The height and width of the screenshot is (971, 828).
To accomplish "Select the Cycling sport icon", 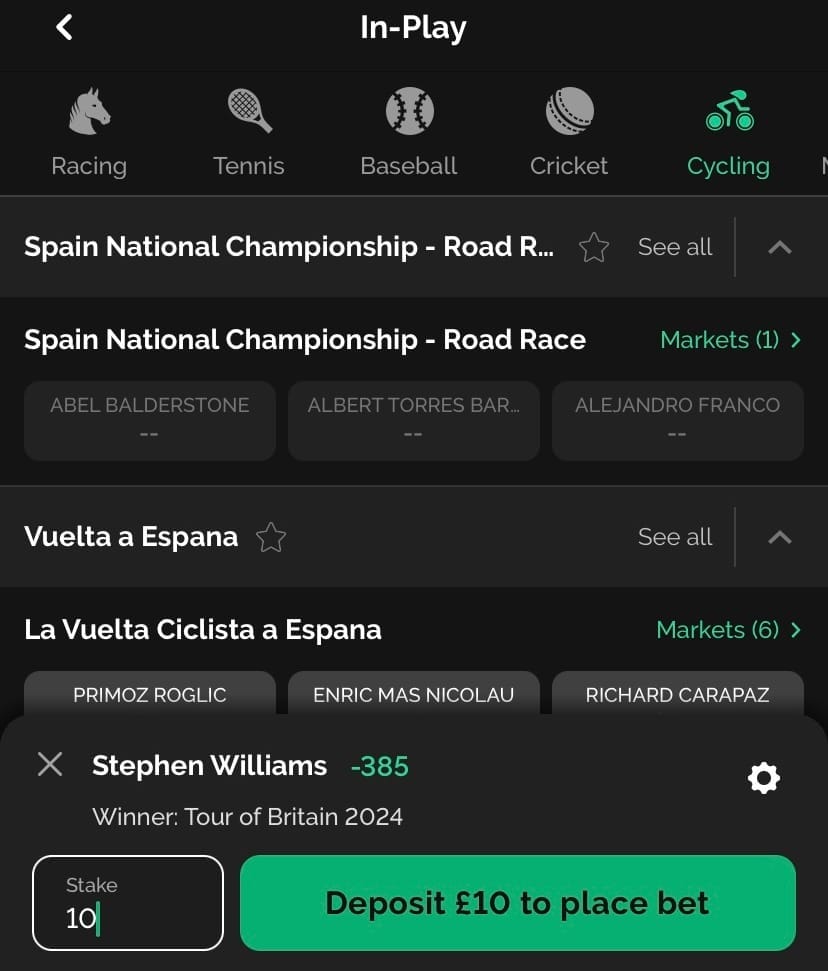I will pyautogui.click(x=729, y=110).
